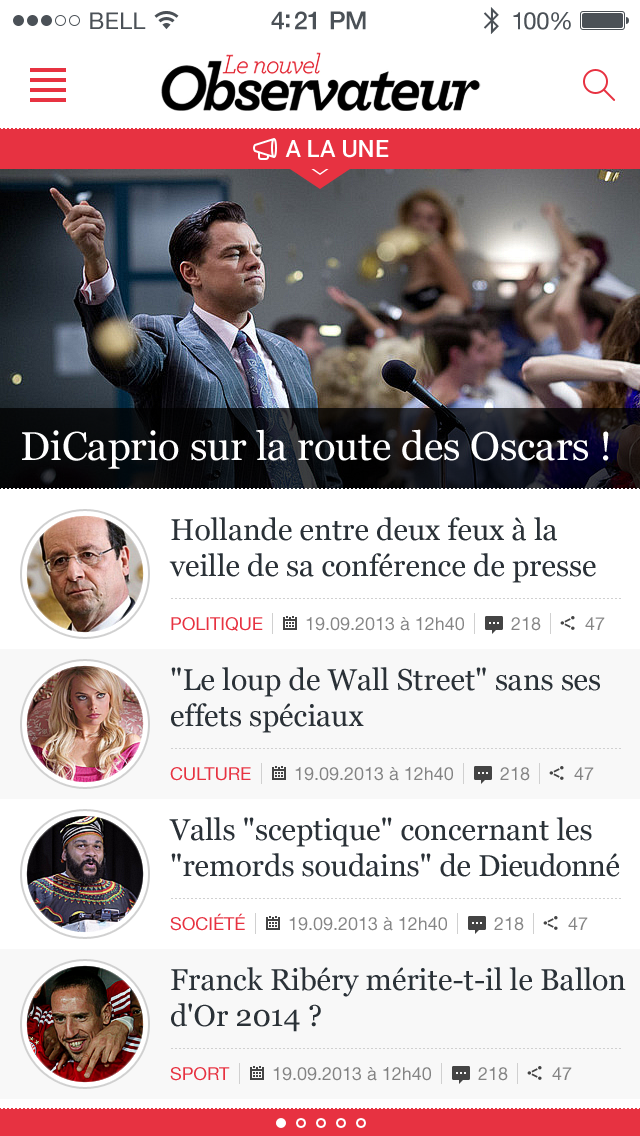View comments on the Wall Street article

point(501,774)
